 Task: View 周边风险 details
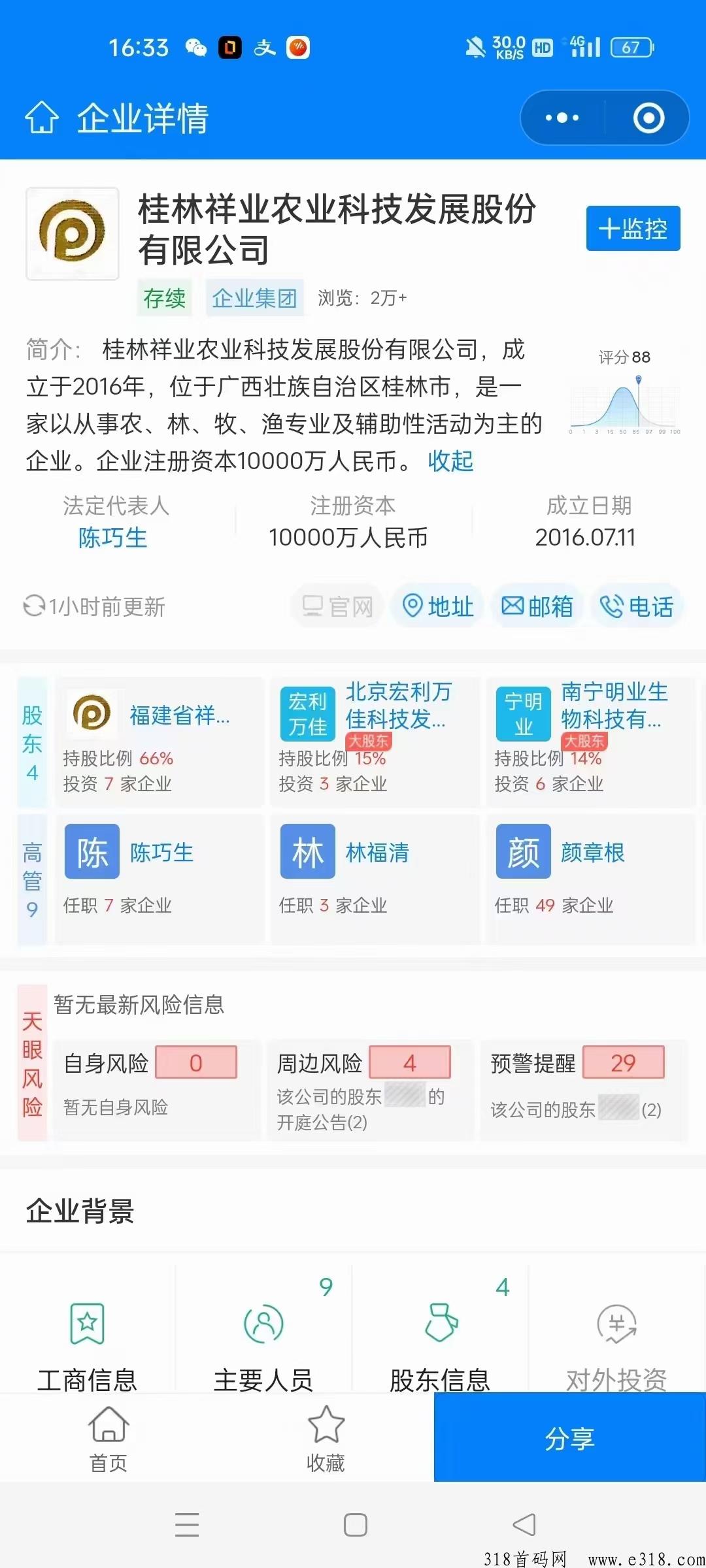(x=371, y=1090)
